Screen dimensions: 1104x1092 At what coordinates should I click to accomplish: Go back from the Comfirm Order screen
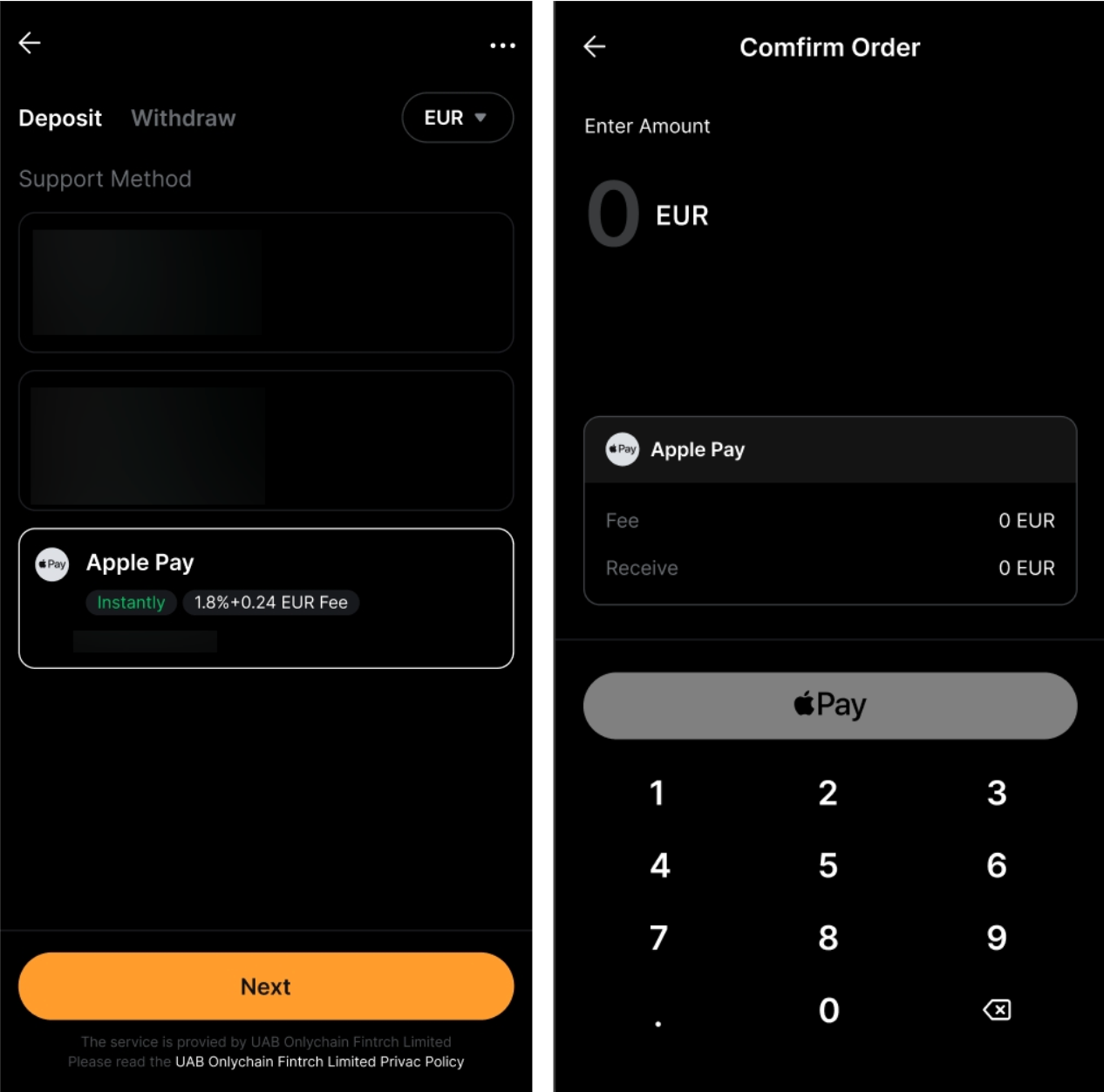[595, 46]
